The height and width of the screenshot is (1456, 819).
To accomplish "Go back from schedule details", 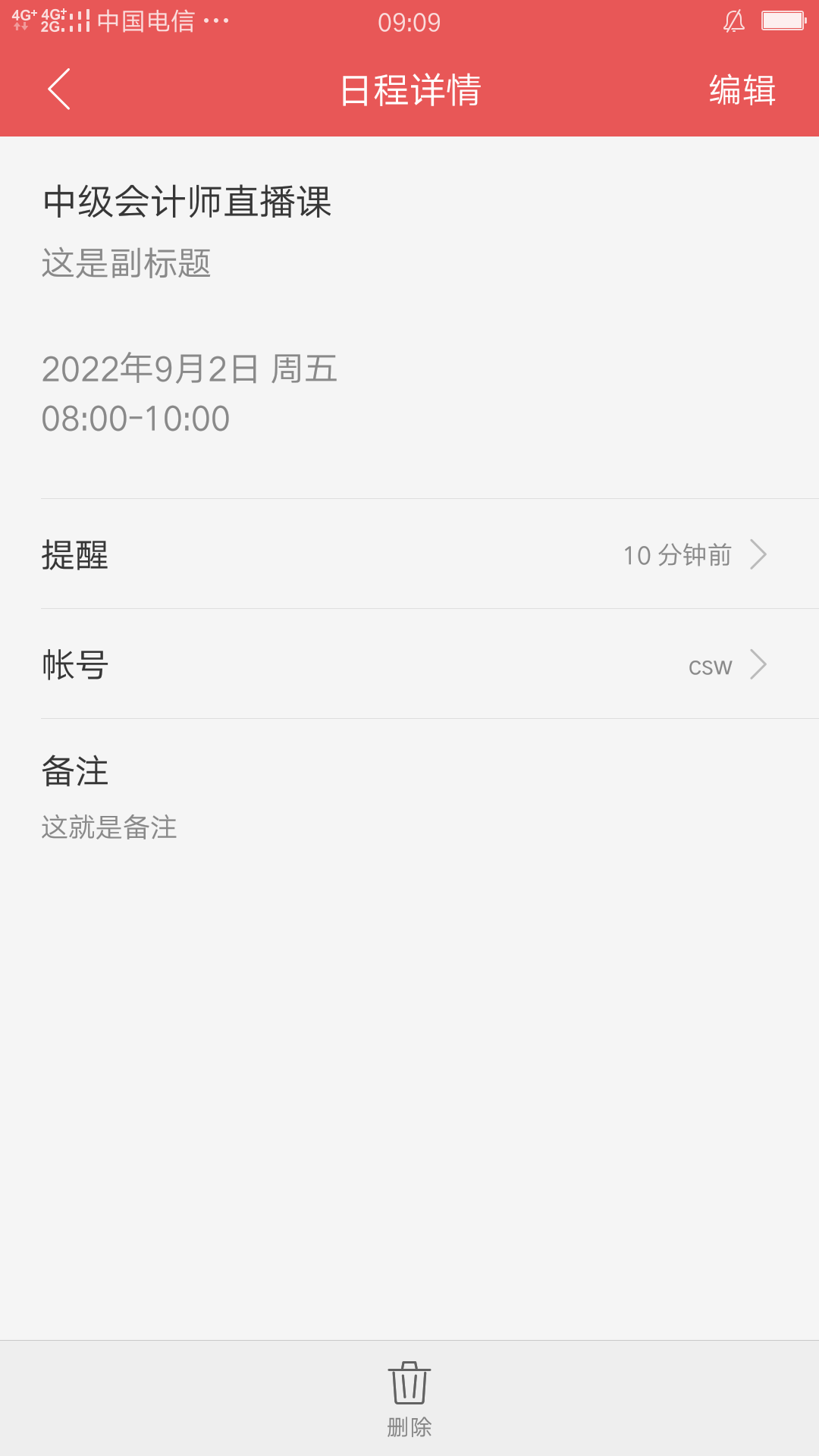I will click(59, 89).
